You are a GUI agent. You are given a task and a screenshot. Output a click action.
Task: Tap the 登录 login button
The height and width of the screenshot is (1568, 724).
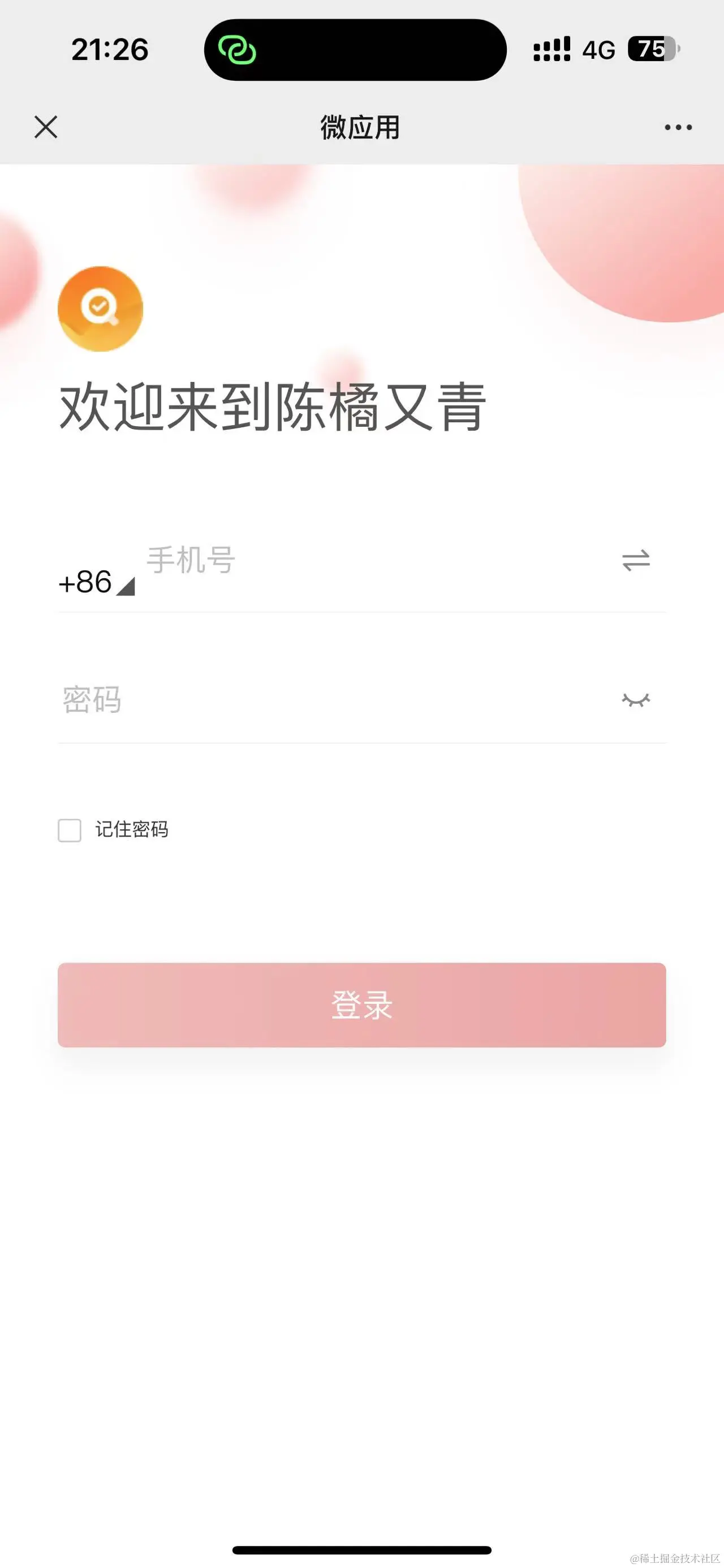coord(361,1005)
